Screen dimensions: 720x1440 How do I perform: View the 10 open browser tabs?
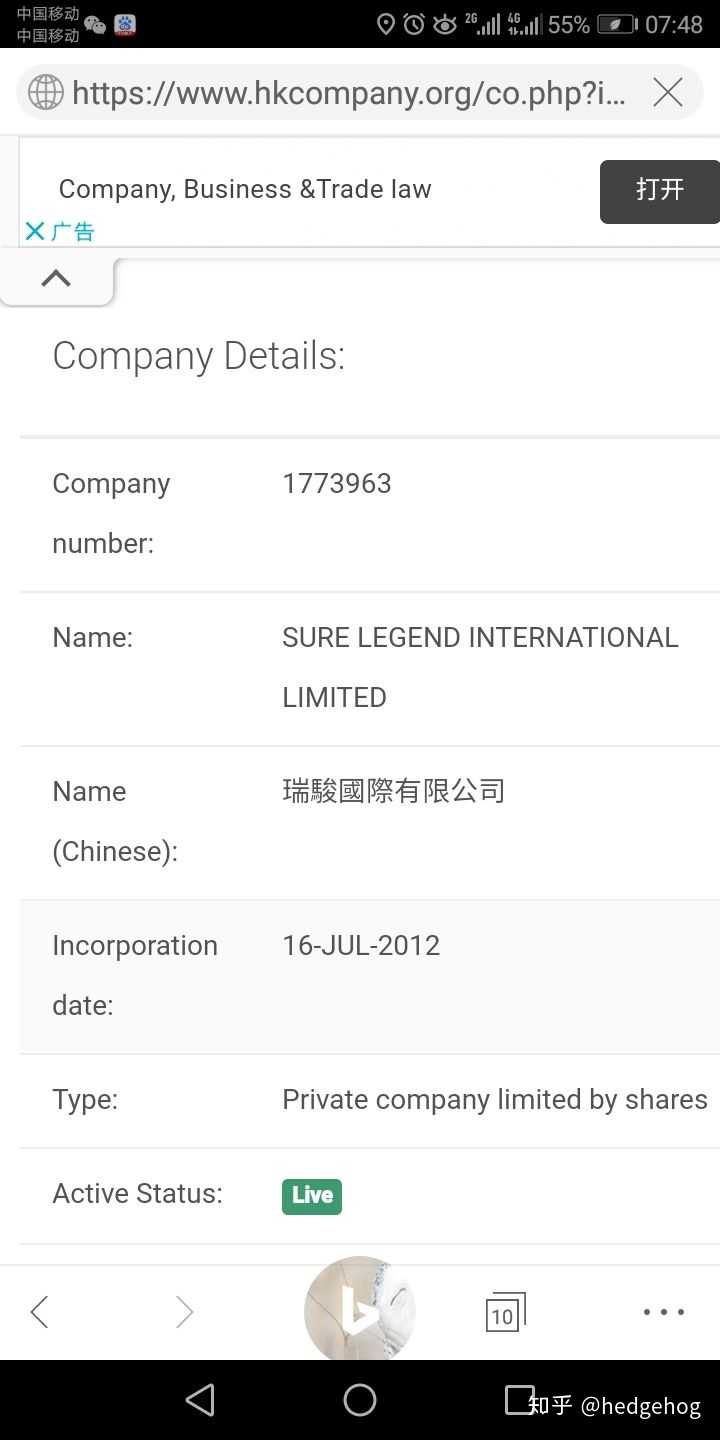coord(504,1312)
